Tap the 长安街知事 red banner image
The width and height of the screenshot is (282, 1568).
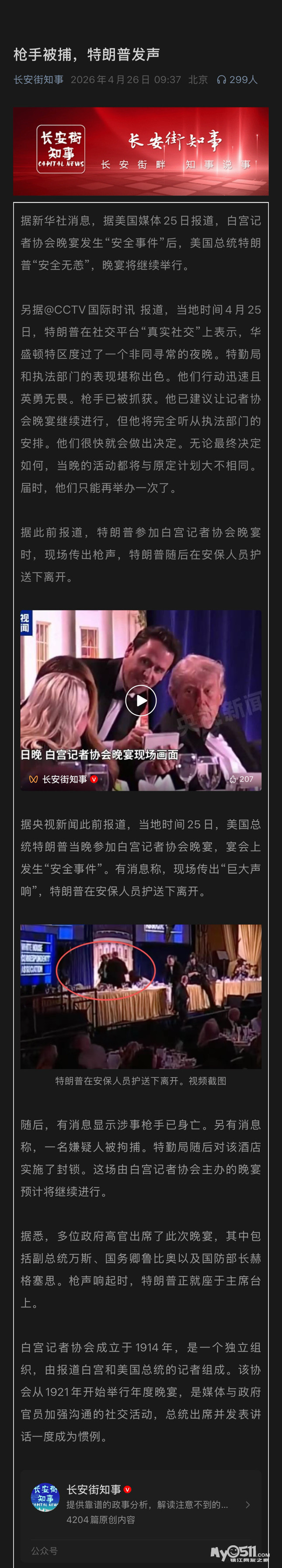[x=141, y=152]
